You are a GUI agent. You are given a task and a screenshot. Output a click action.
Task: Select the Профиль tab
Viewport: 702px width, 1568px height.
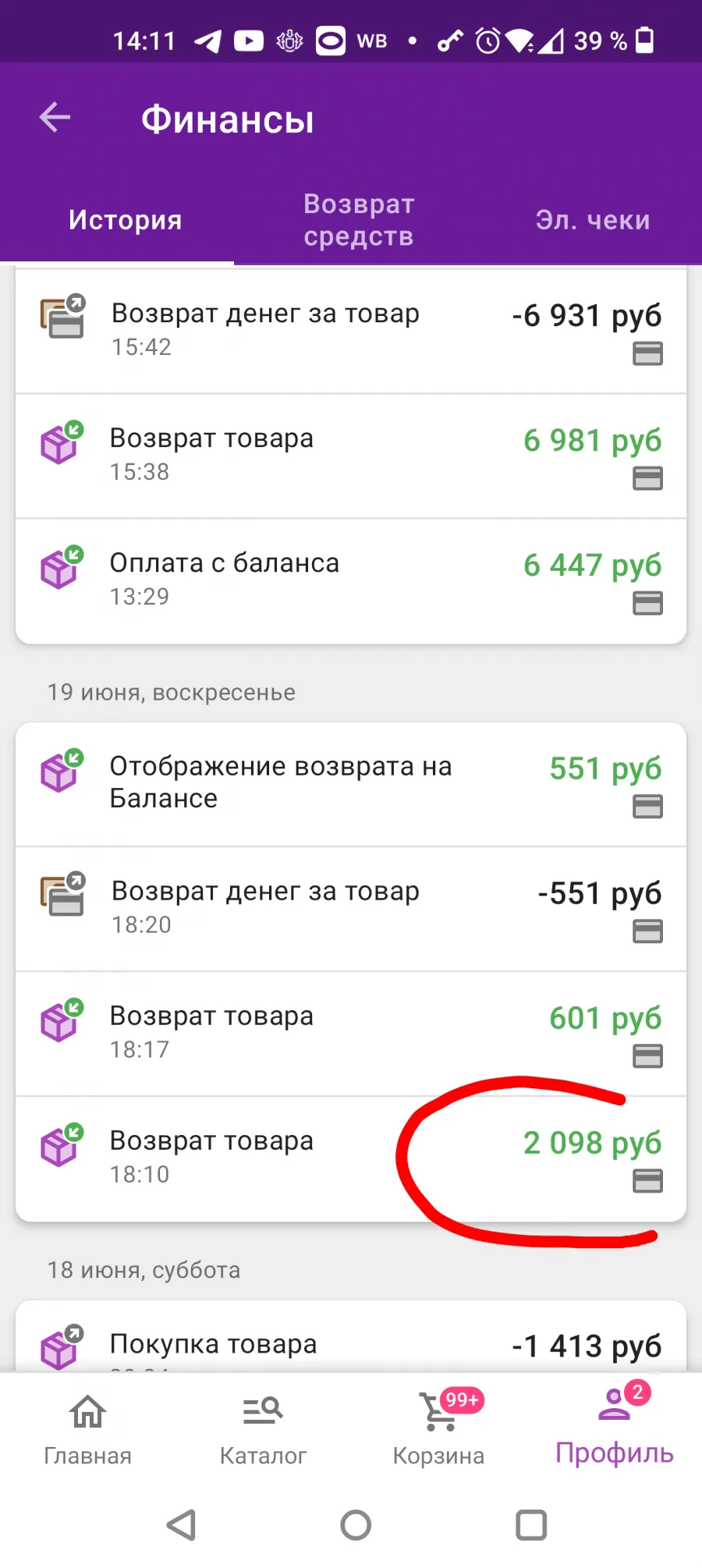coord(614,1430)
